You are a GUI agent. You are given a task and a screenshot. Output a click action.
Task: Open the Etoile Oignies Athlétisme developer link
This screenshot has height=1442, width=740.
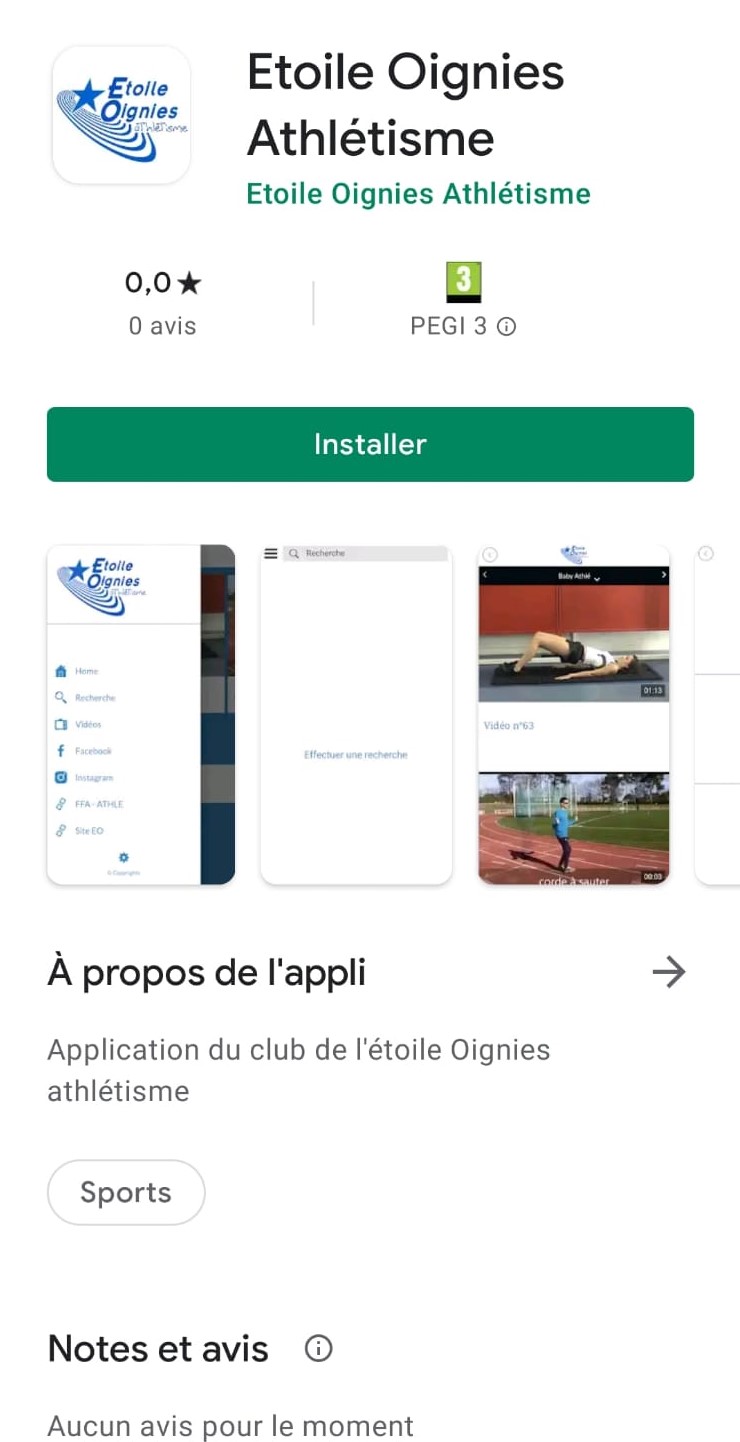(x=418, y=193)
